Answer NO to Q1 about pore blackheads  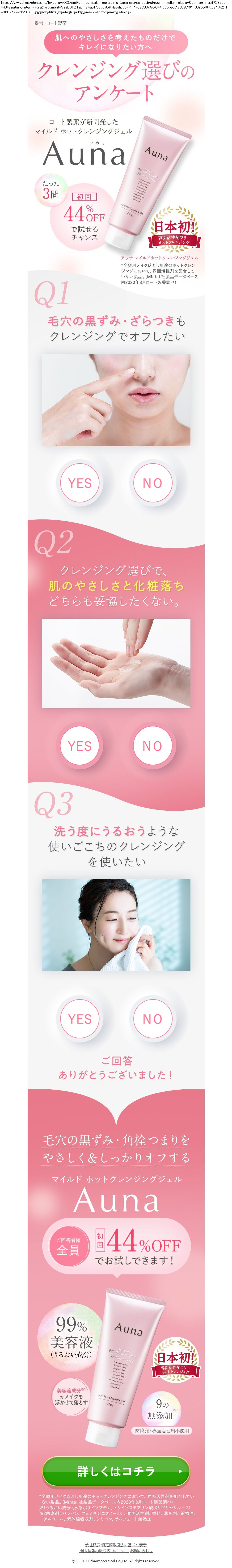click(152, 483)
